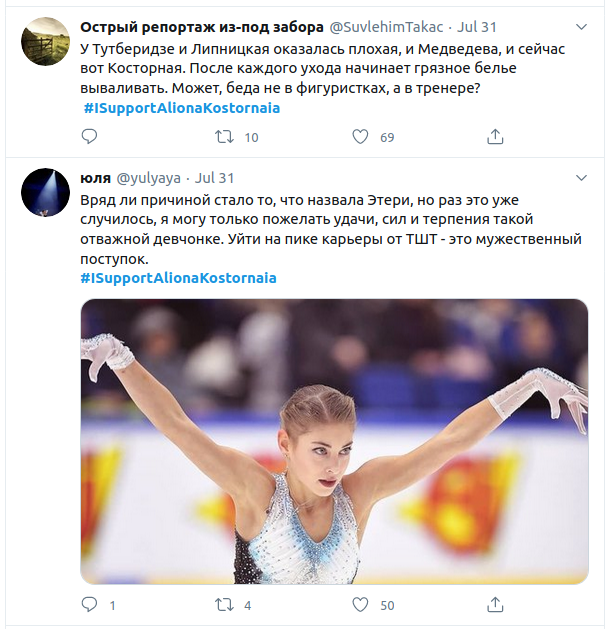Open the @yulyaya handle
This screenshot has height=629, width=607.
[149, 177]
